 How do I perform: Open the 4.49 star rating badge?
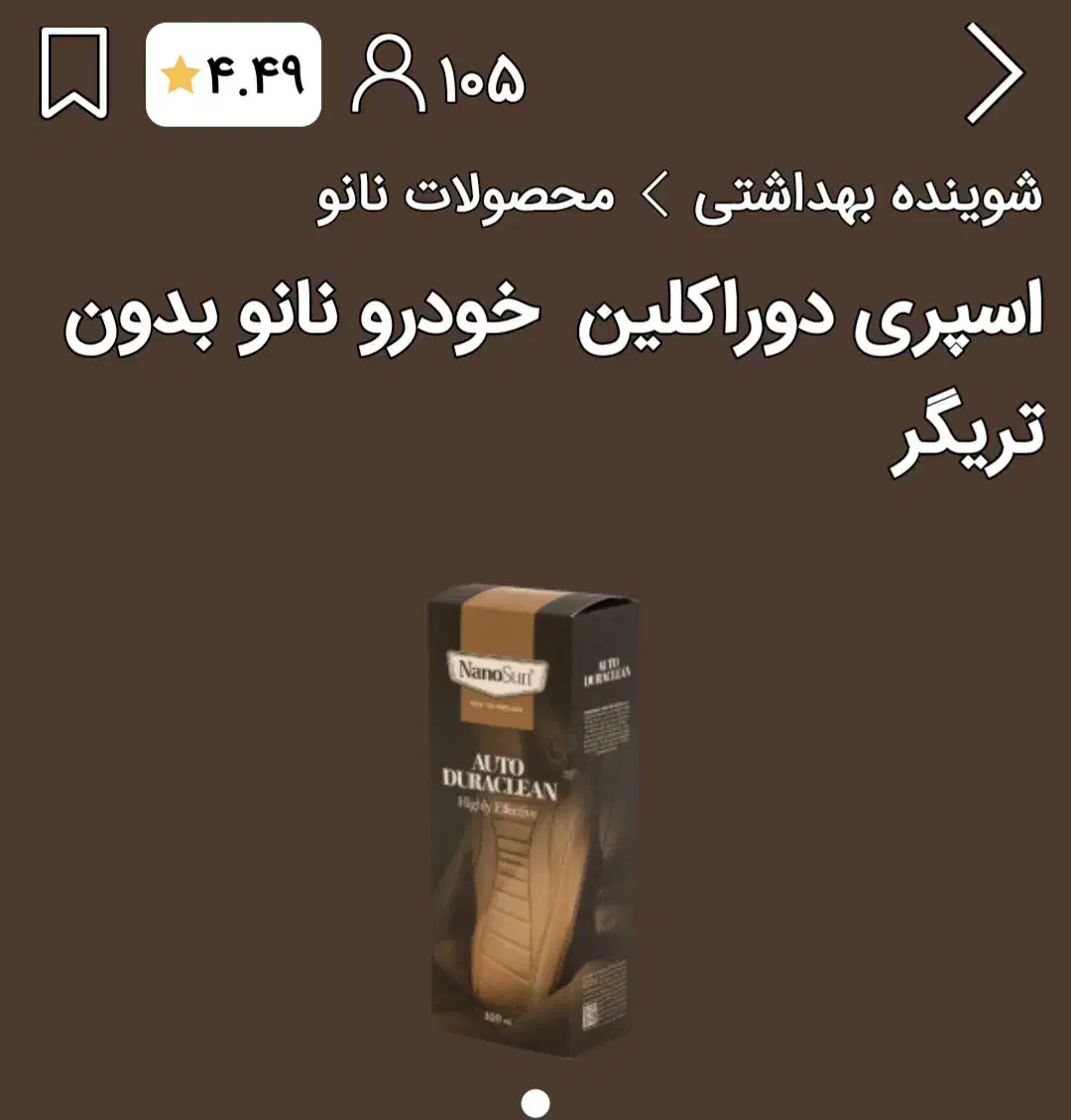click(x=233, y=74)
